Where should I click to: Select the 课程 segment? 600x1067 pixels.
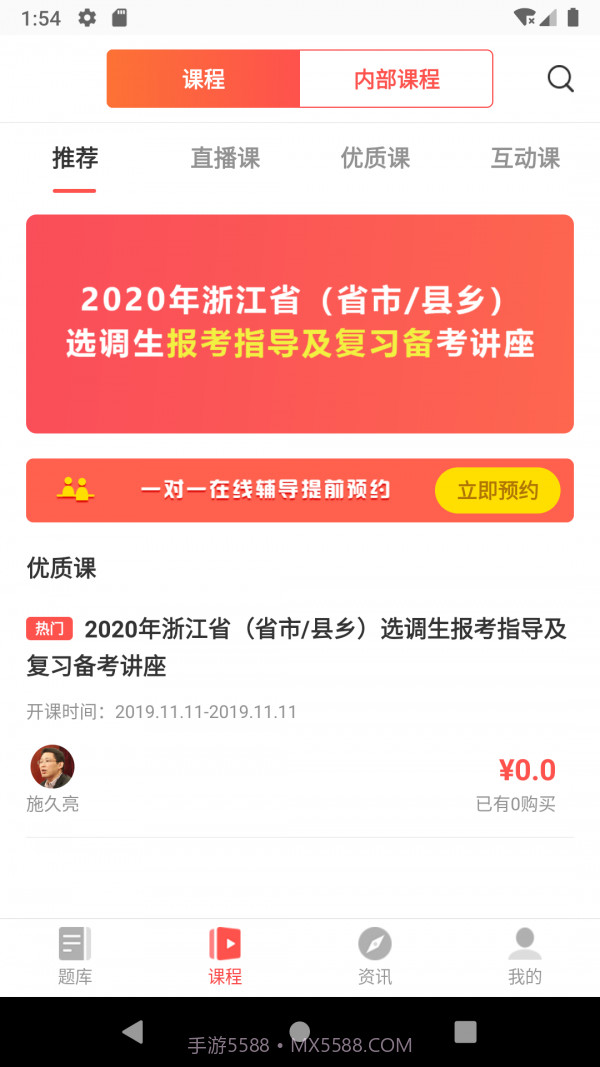coord(203,79)
